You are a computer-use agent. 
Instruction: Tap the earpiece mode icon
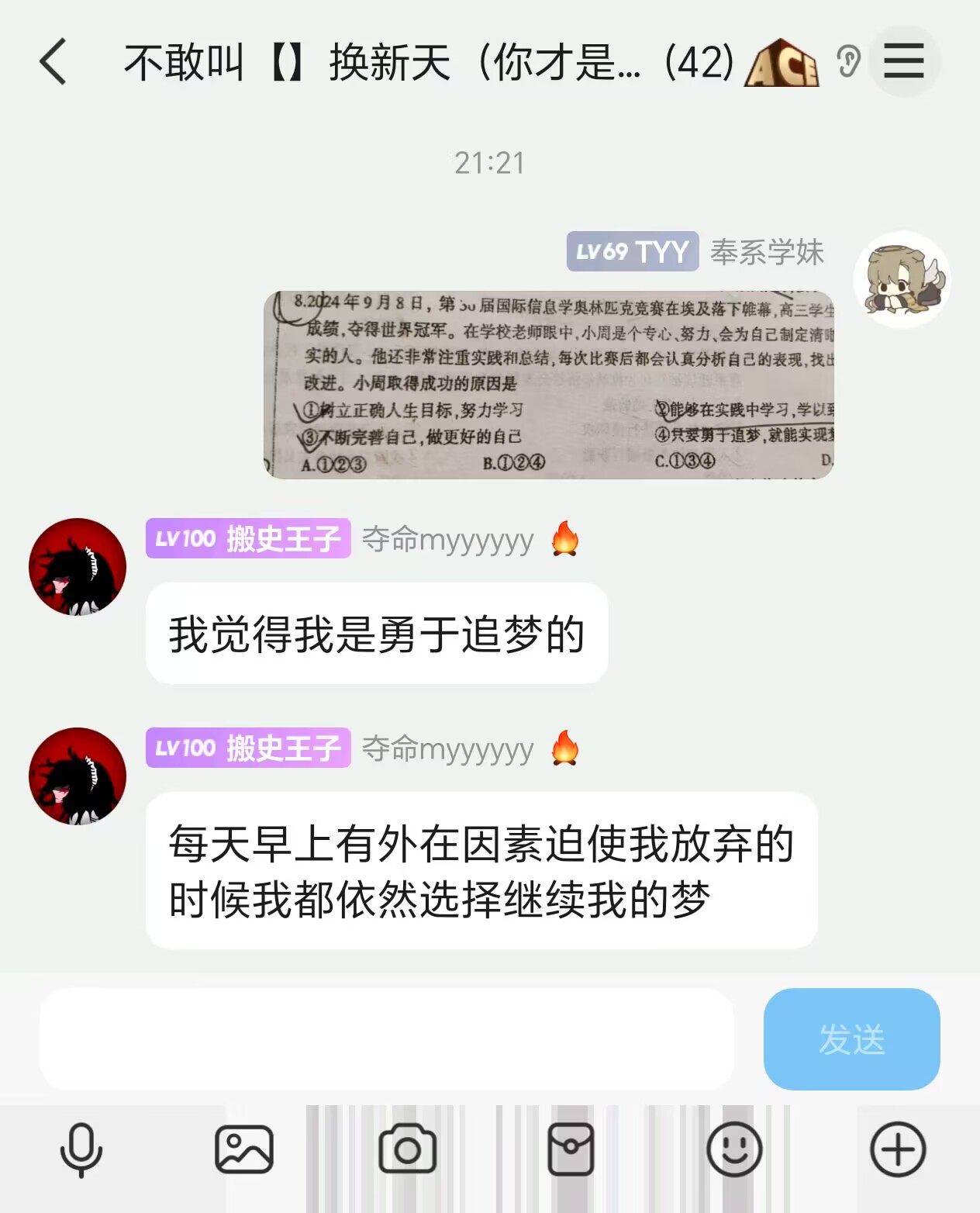(x=849, y=62)
